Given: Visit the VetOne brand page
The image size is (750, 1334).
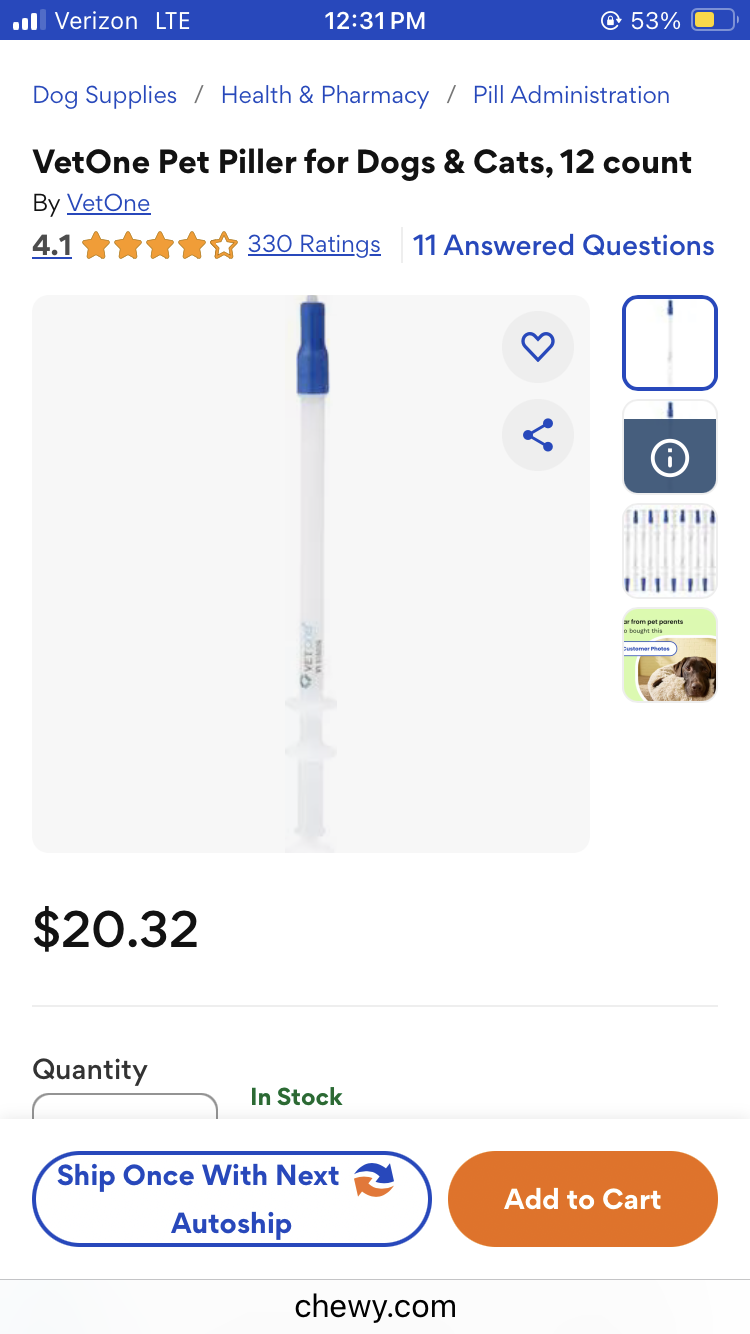Looking at the screenshot, I should pyautogui.click(x=108, y=204).
